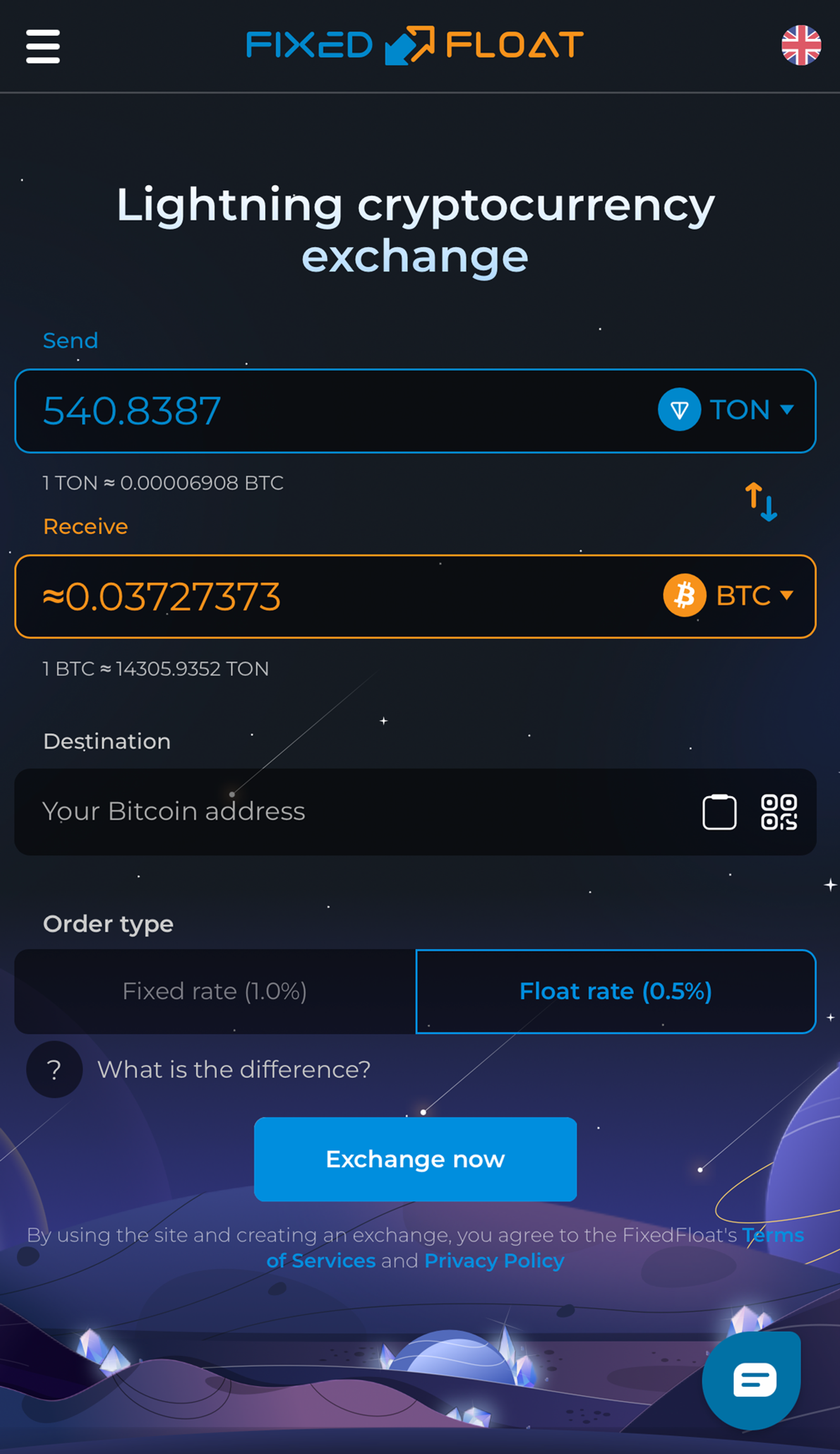The height and width of the screenshot is (1454, 840).
Task: Open the Privacy Policy link
Action: point(494,1261)
